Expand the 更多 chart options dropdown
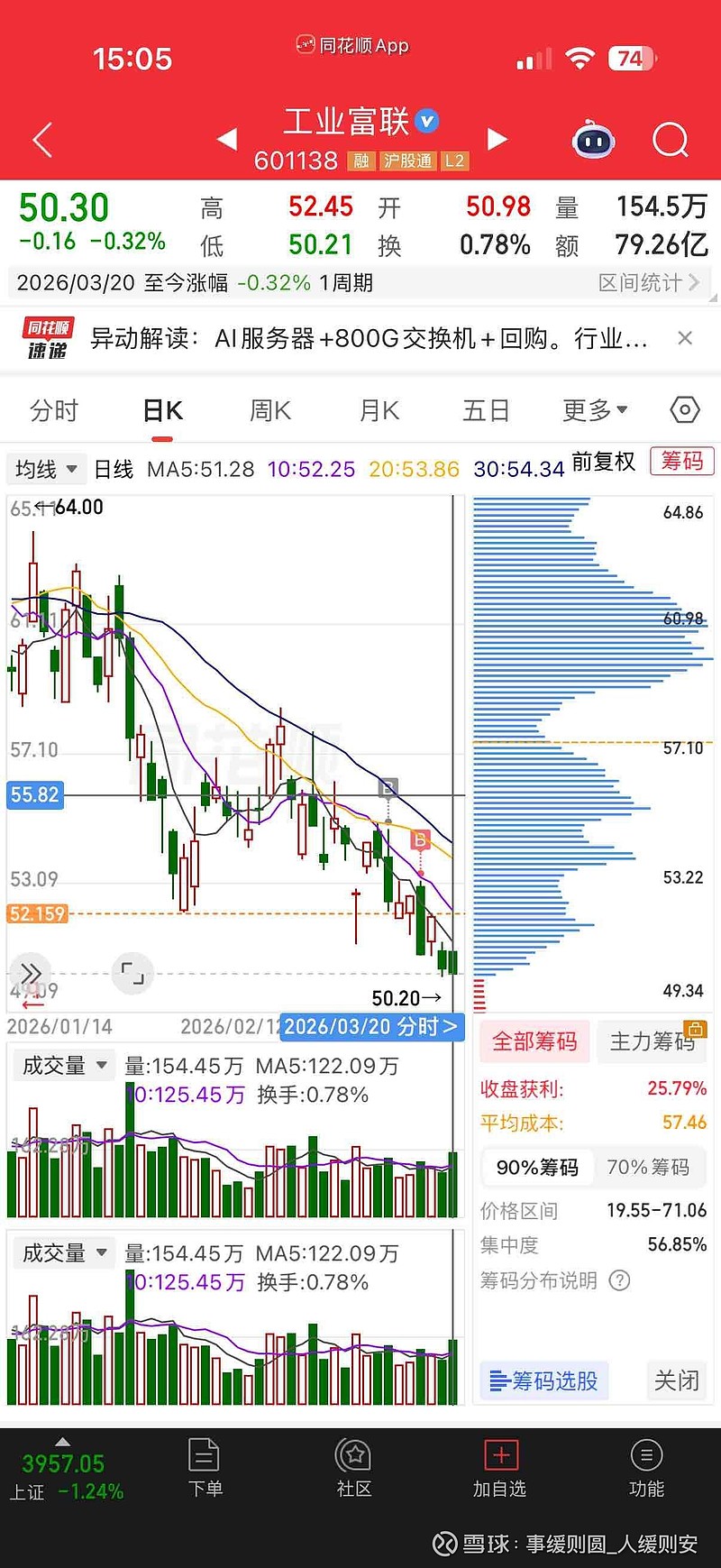The height and width of the screenshot is (1568, 721). (595, 411)
